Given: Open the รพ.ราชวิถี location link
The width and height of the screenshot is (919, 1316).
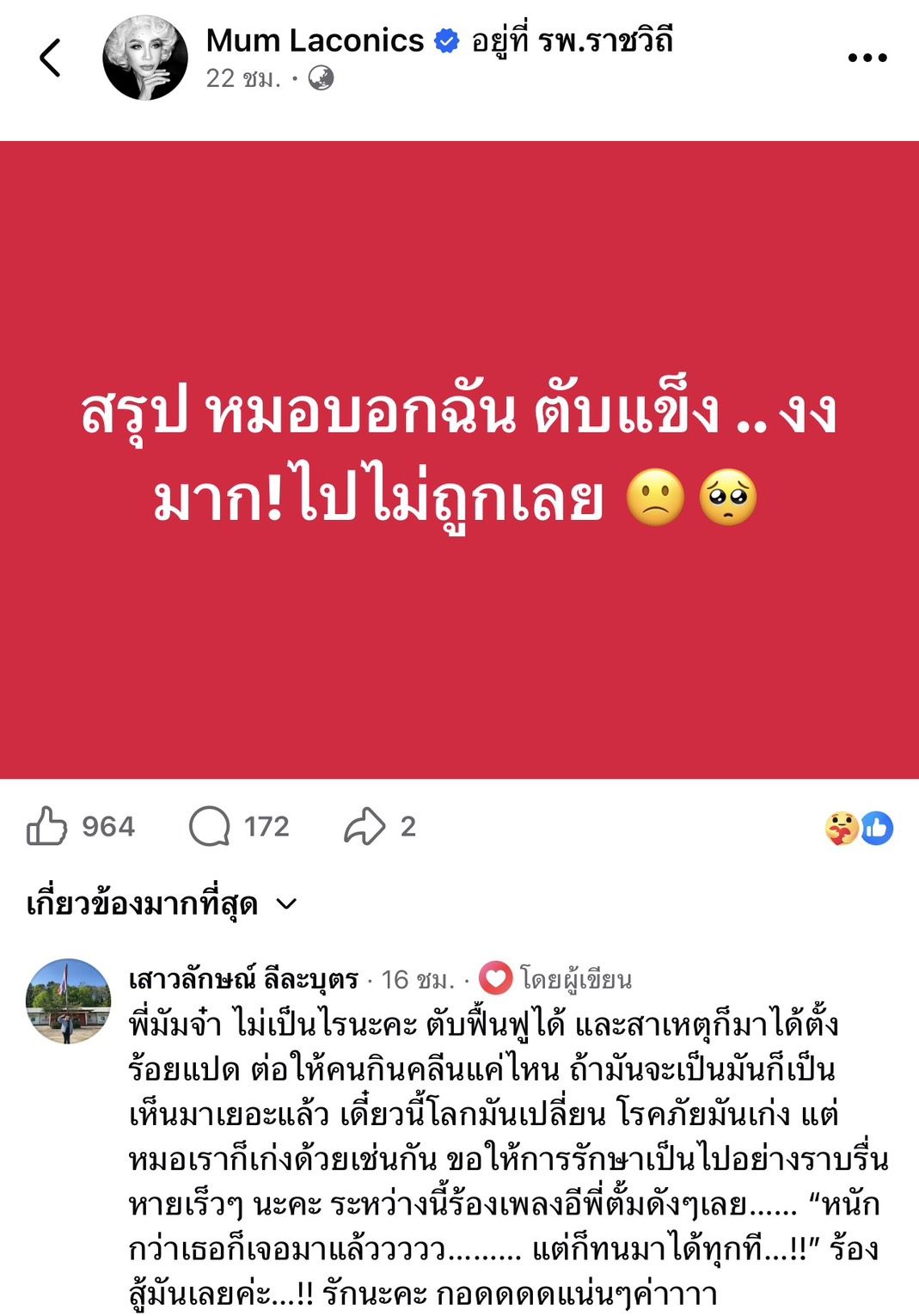Looking at the screenshot, I should tap(605, 40).
